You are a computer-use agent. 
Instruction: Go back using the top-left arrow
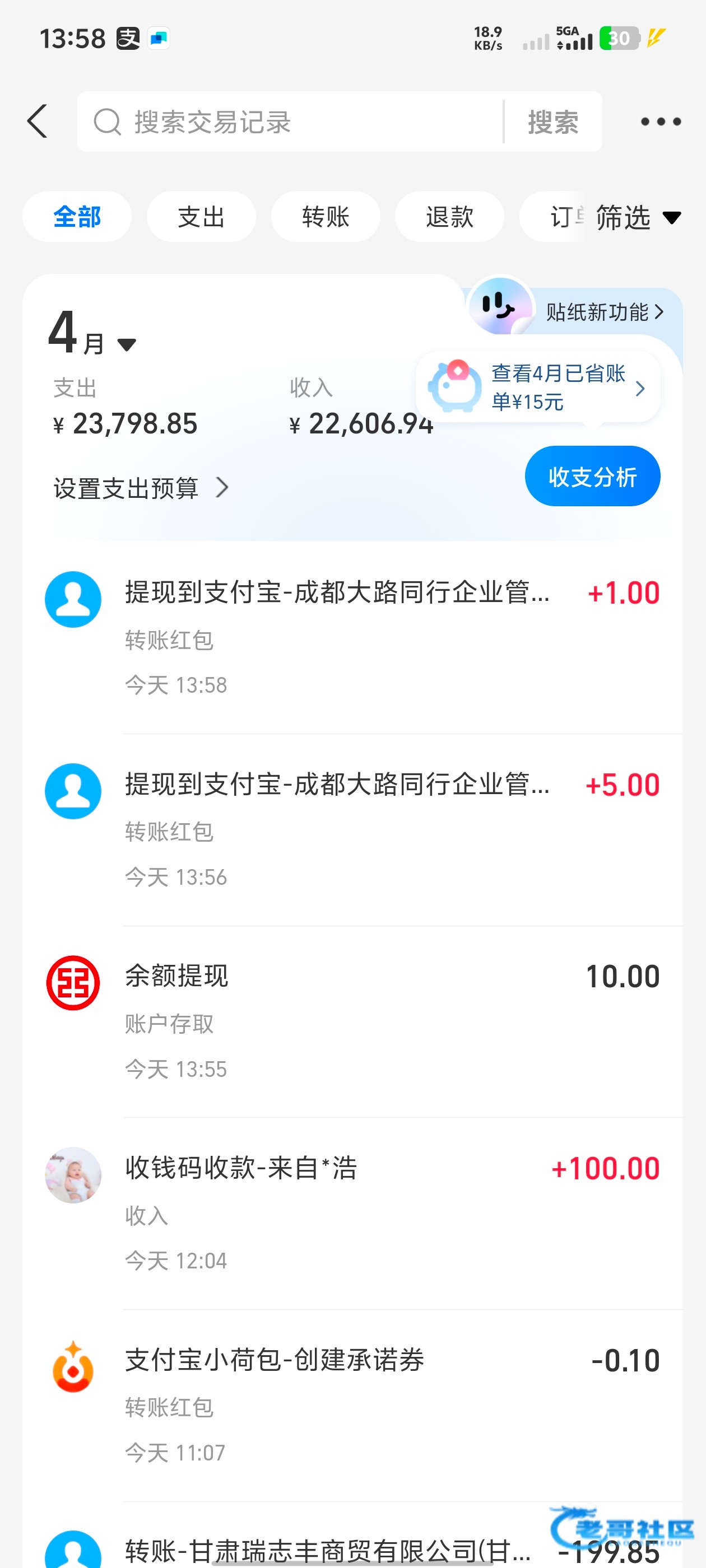pyautogui.click(x=38, y=121)
